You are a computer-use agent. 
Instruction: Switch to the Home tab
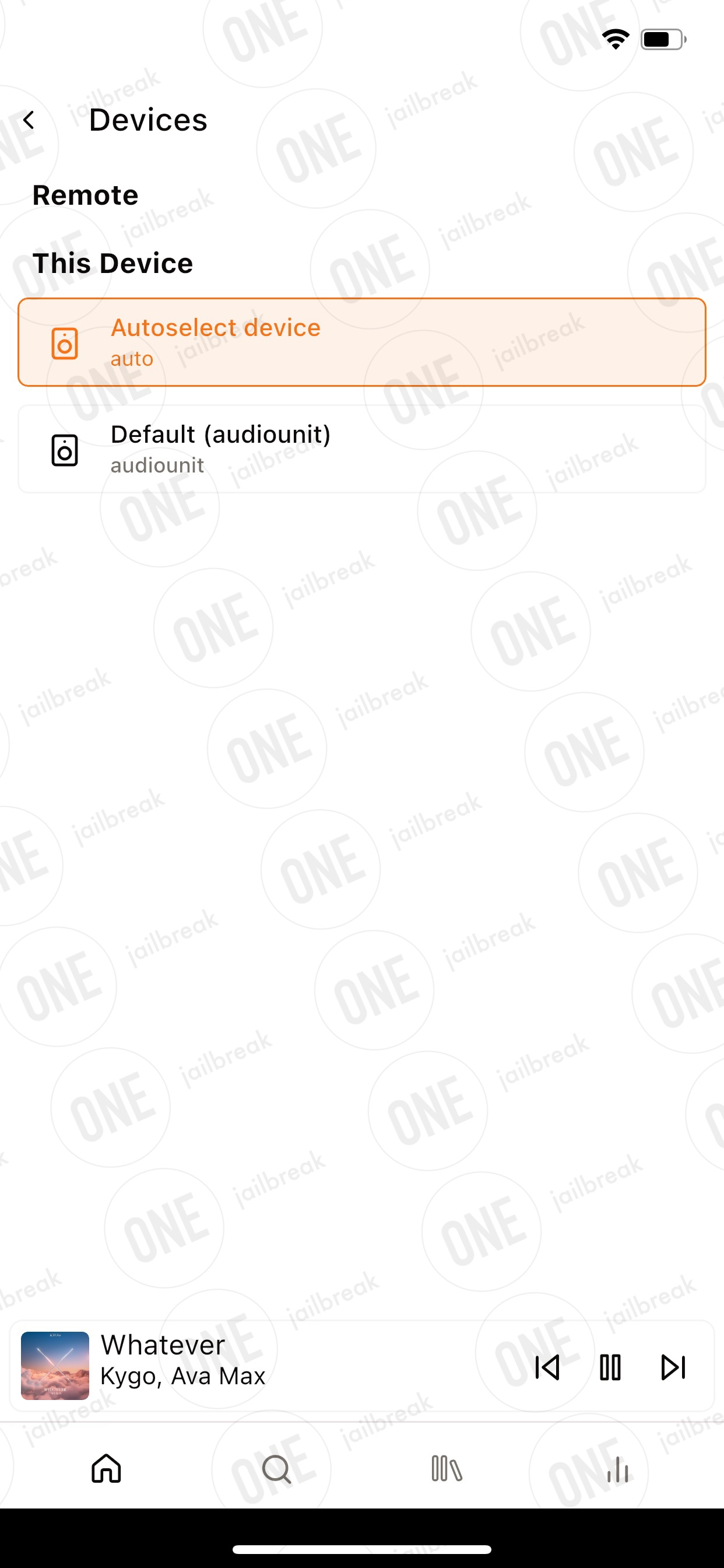107,1468
